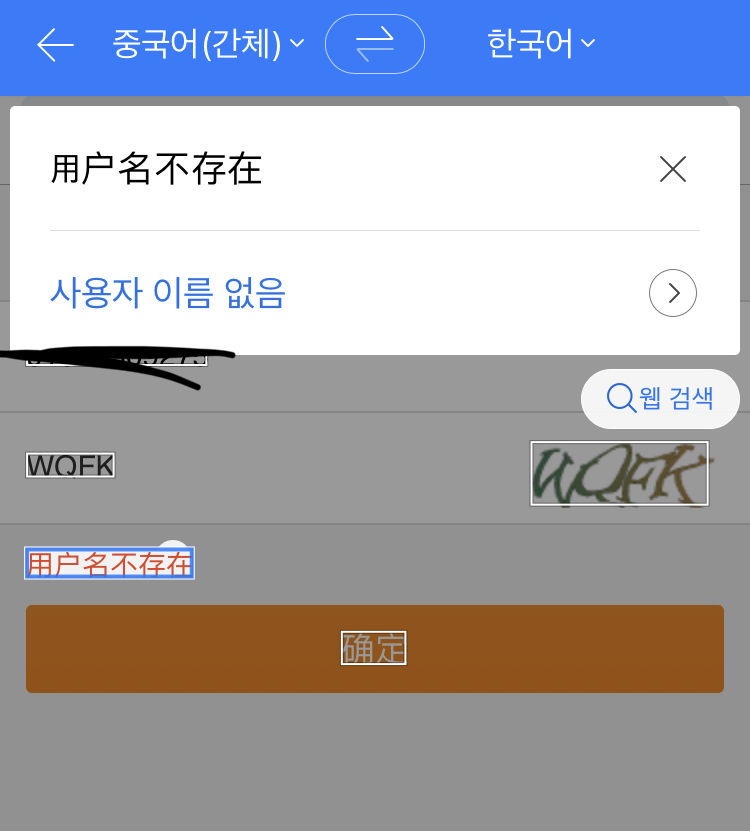Select 用户名不存在 in the popup title

[x=156, y=169]
